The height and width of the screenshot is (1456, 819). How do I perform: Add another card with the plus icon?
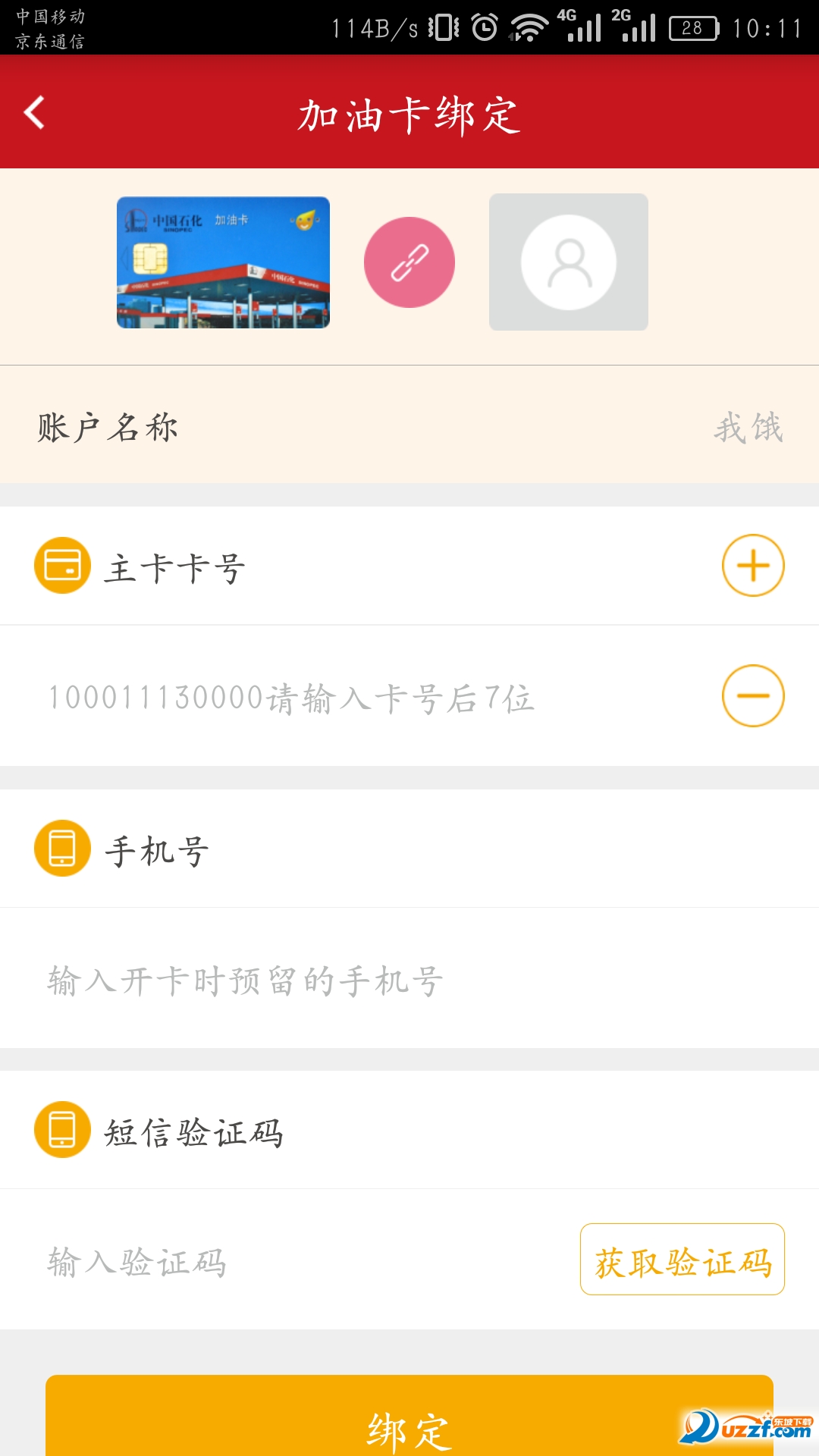(752, 566)
